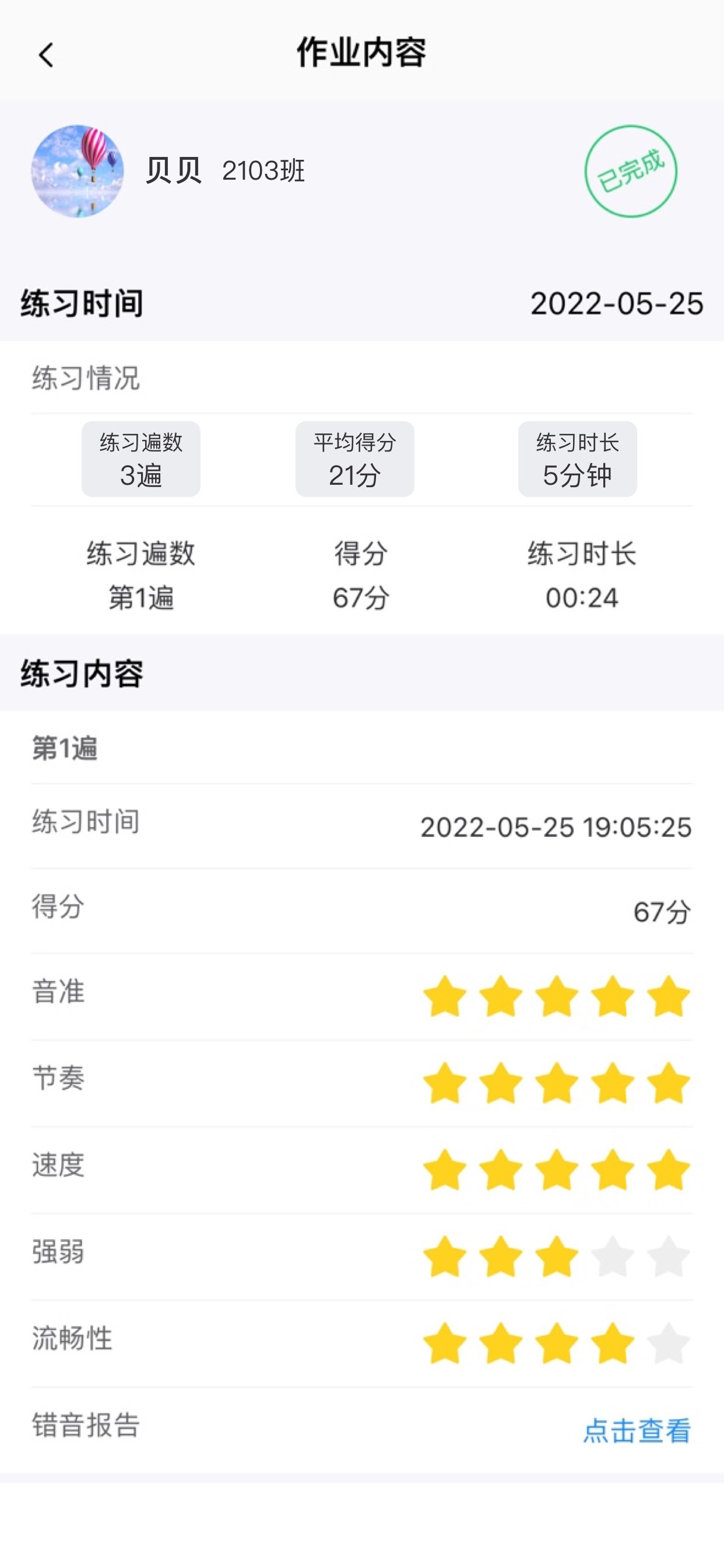Open the 错音报告 via 点击查看
The image size is (724, 1568).
637,1430
